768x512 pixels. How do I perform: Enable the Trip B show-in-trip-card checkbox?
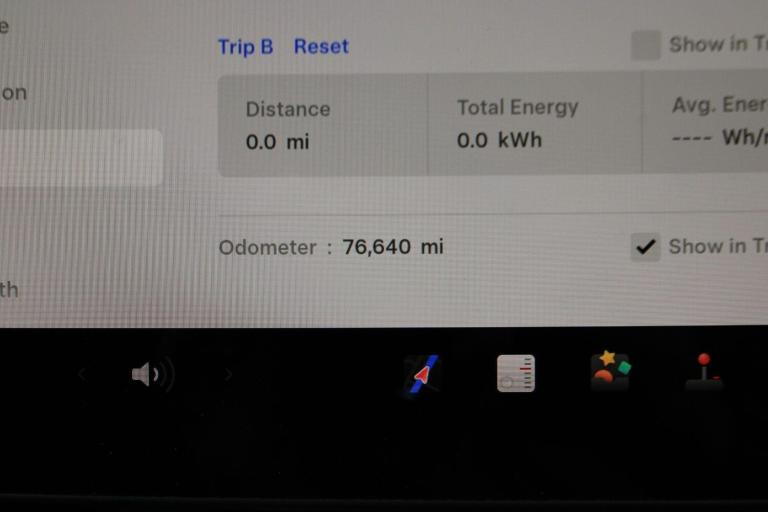(x=646, y=45)
